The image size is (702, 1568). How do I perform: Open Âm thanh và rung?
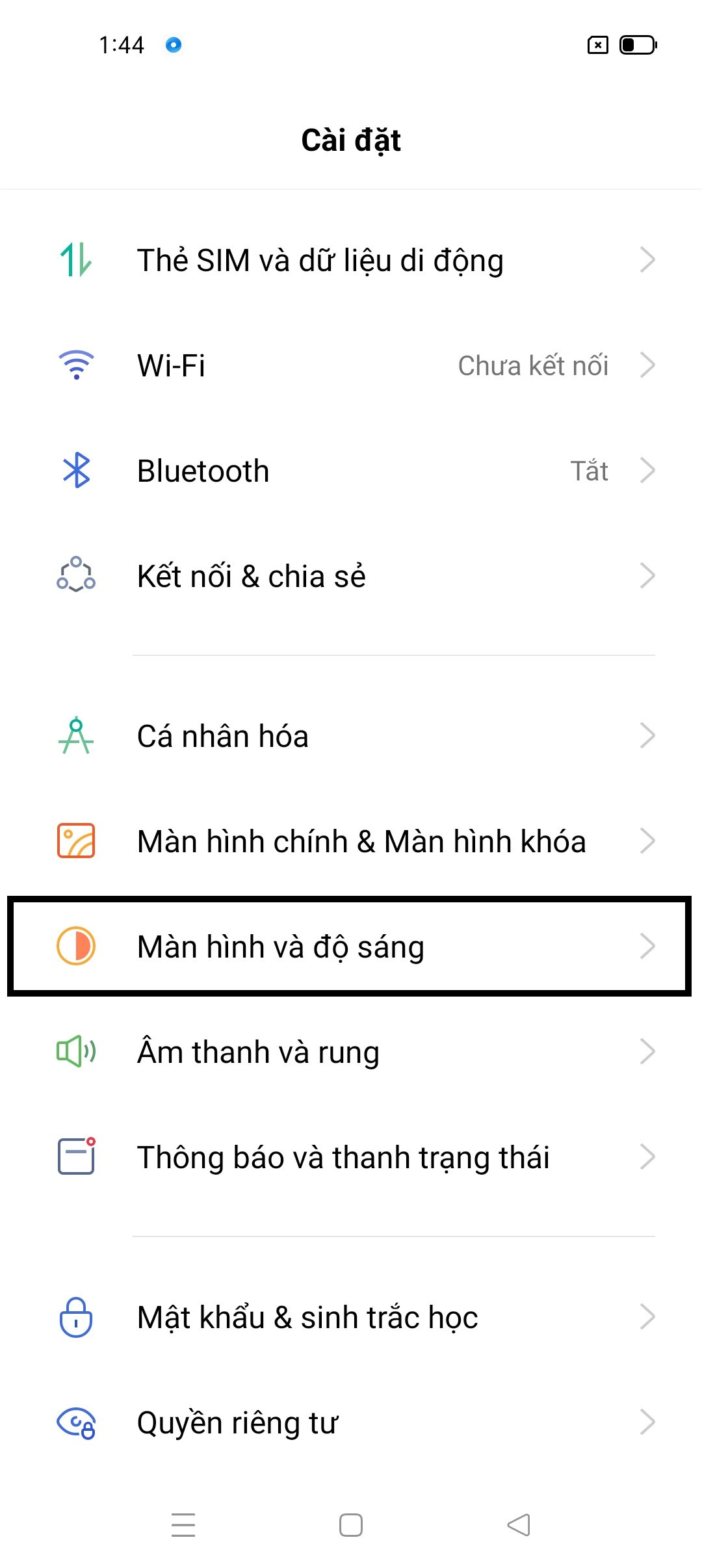(351, 1052)
